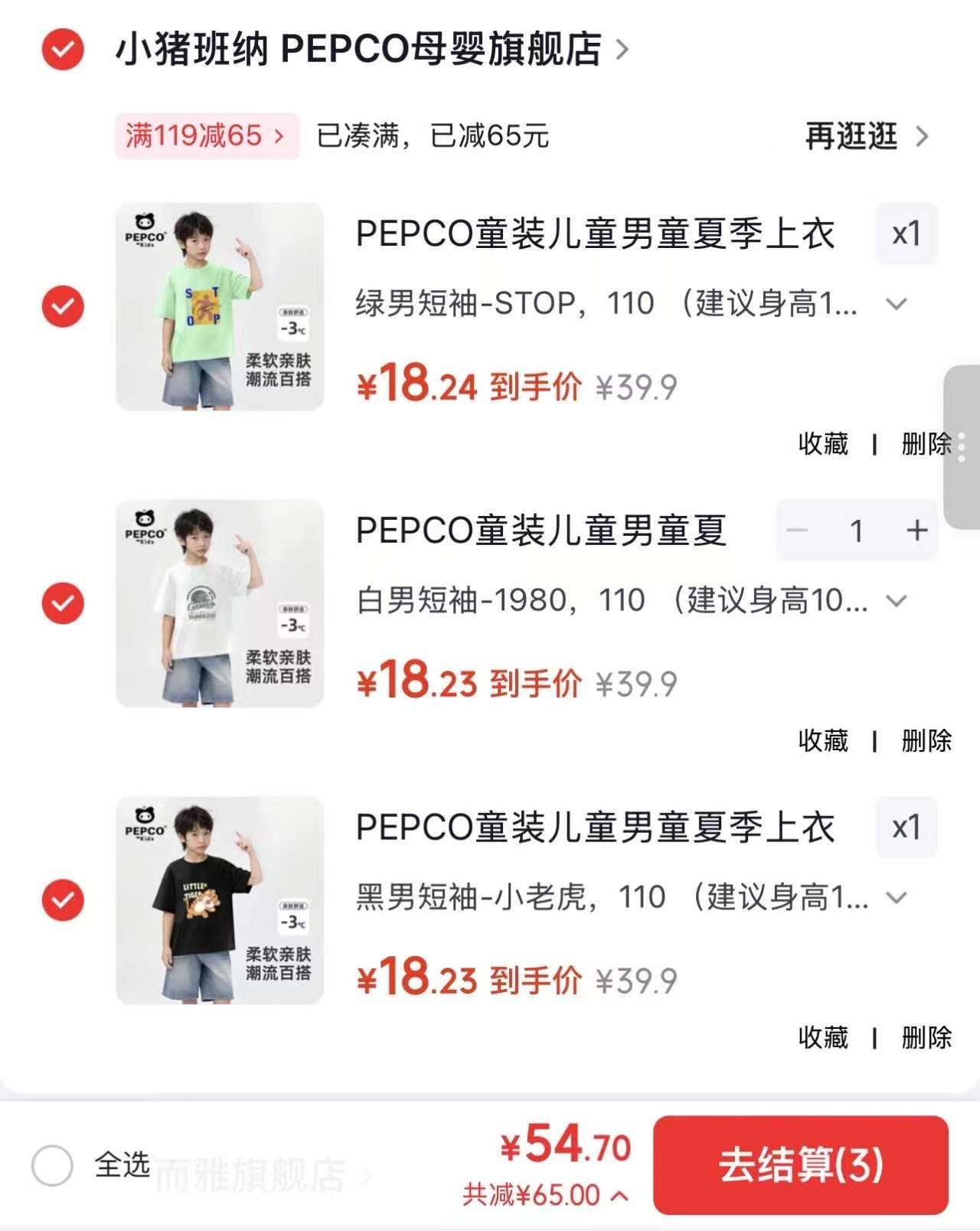Expand options for 绿男短袖-STOP variant
Viewport: 980px width, 1231px height.
(896, 304)
